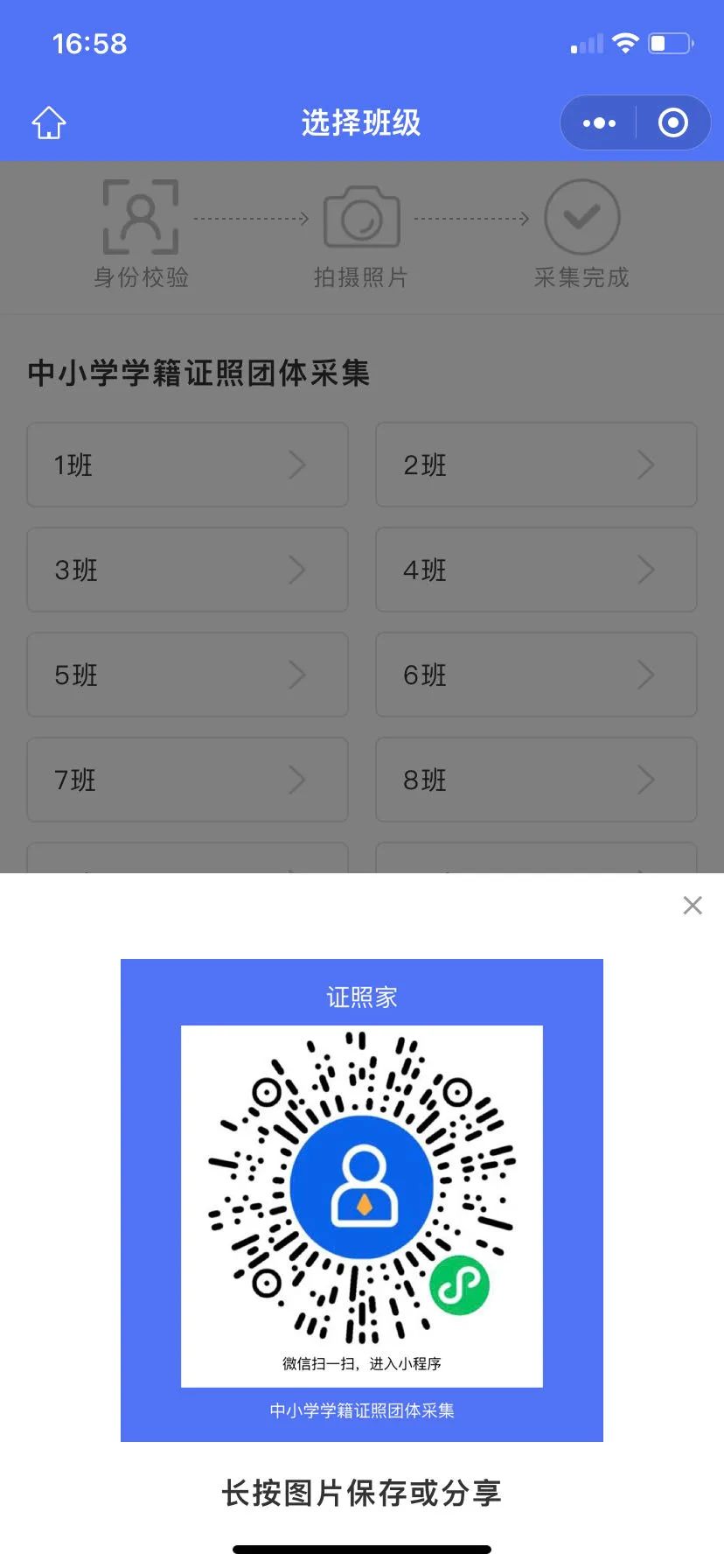Choose 4班 from the class list

click(535, 570)
